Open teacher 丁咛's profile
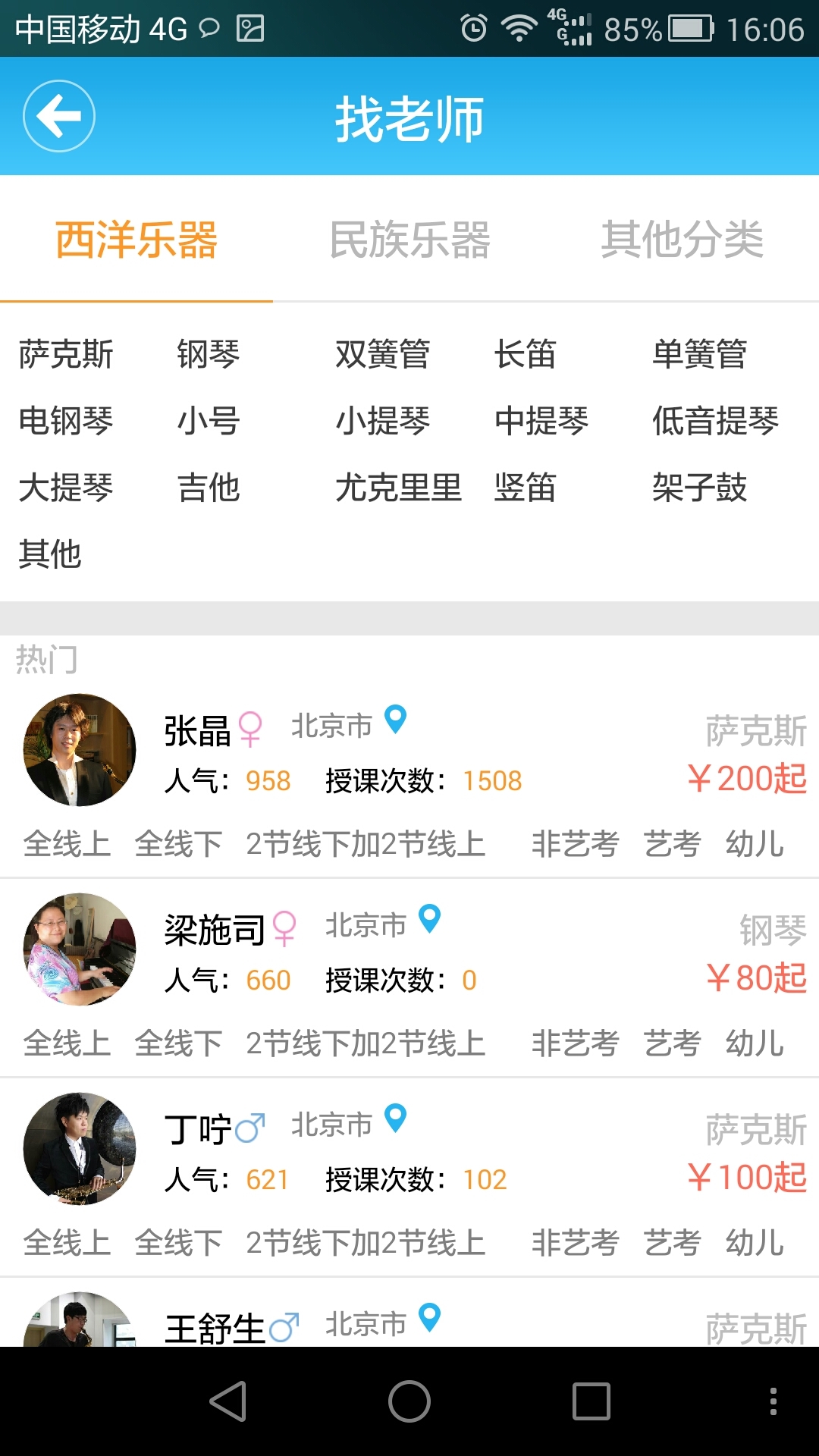 pyautogui.click(x=198, y=1130)
